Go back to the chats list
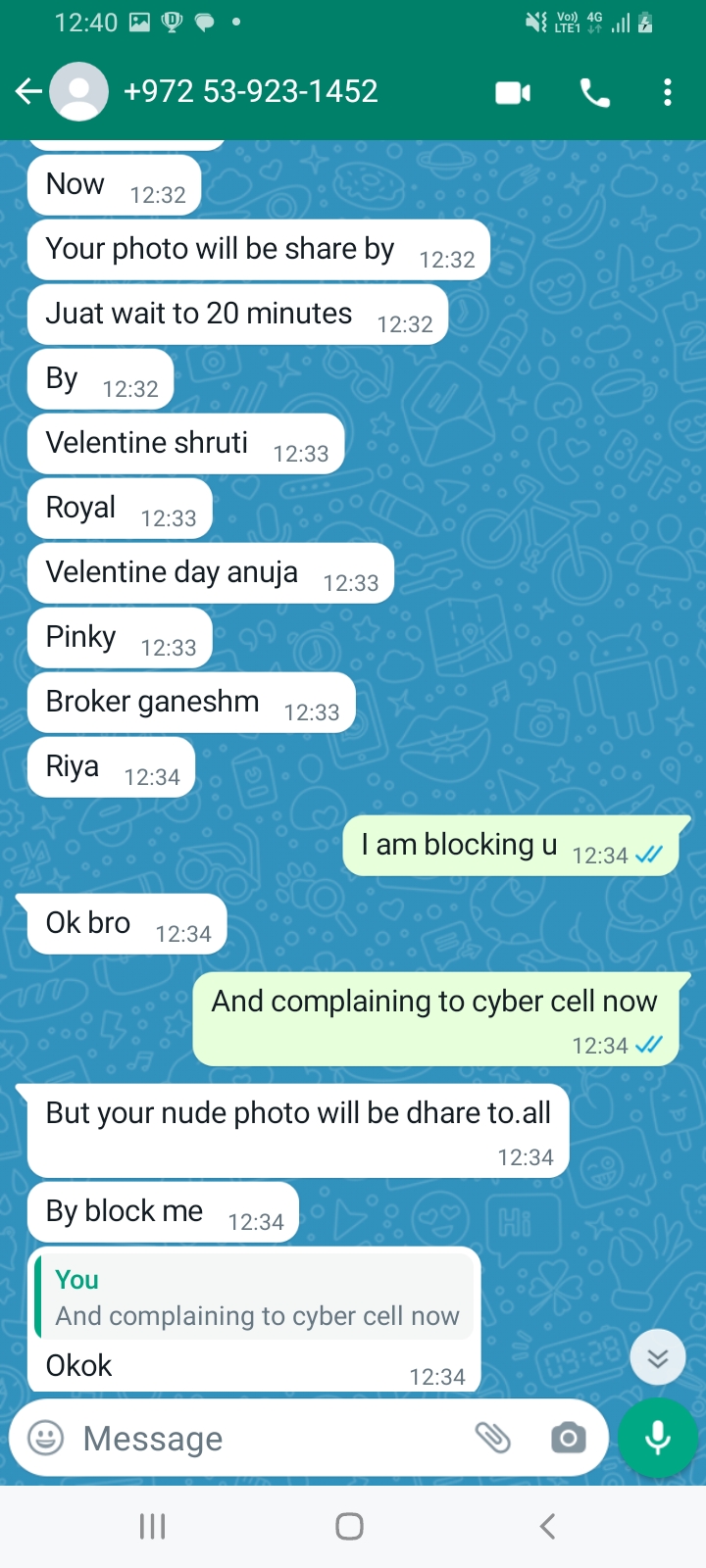 point(28,92)
